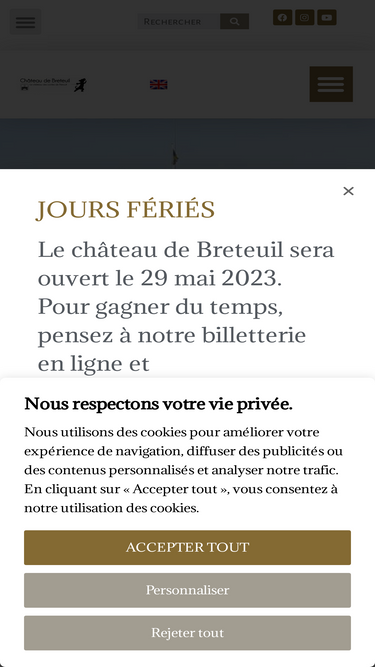Open the Facebook page icon
The width and height of the screenshot is (375, 667).
[x=282, y=17]
